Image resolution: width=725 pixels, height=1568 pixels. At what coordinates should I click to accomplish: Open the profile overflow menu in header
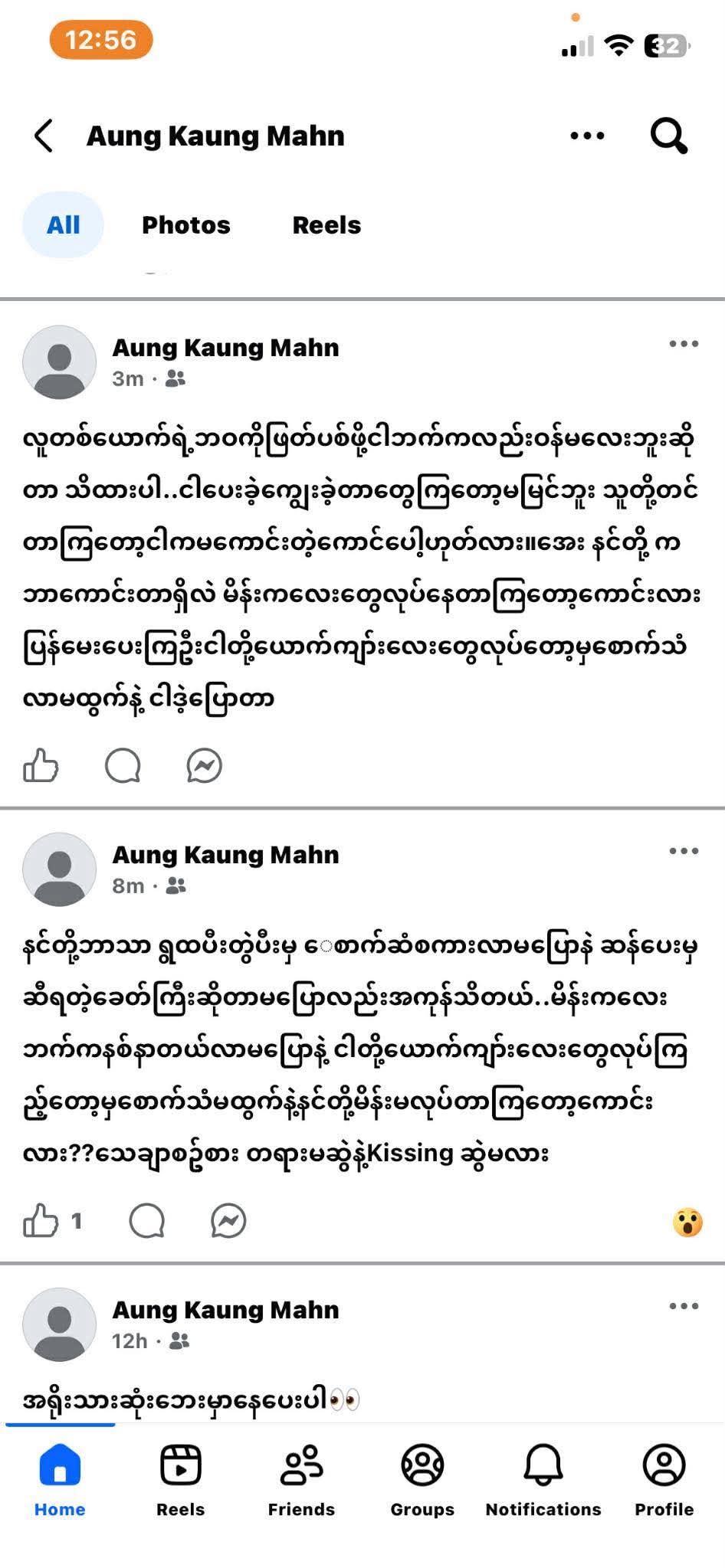pyautogui.click(x=587, y=136)
